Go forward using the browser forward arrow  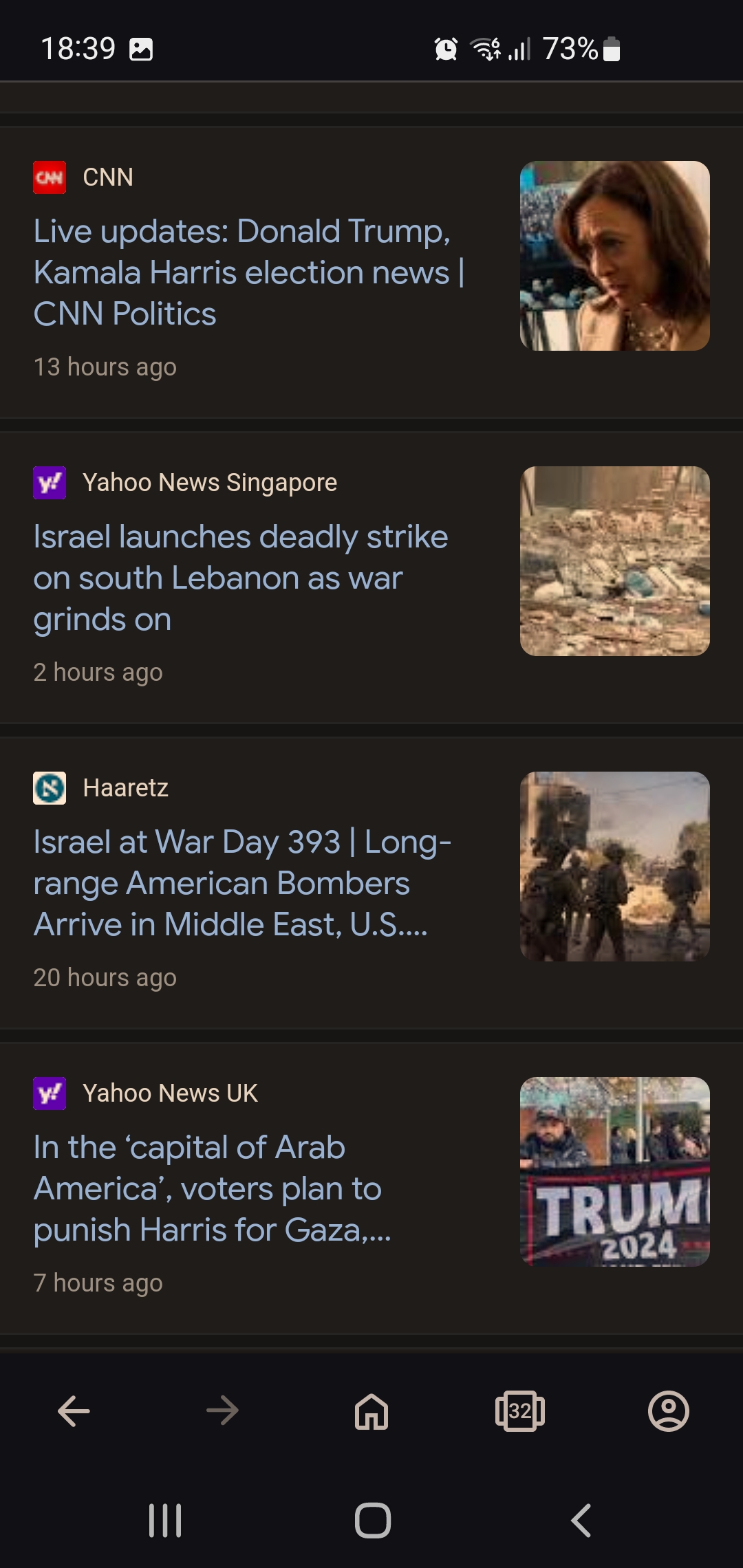(222, 1411)
